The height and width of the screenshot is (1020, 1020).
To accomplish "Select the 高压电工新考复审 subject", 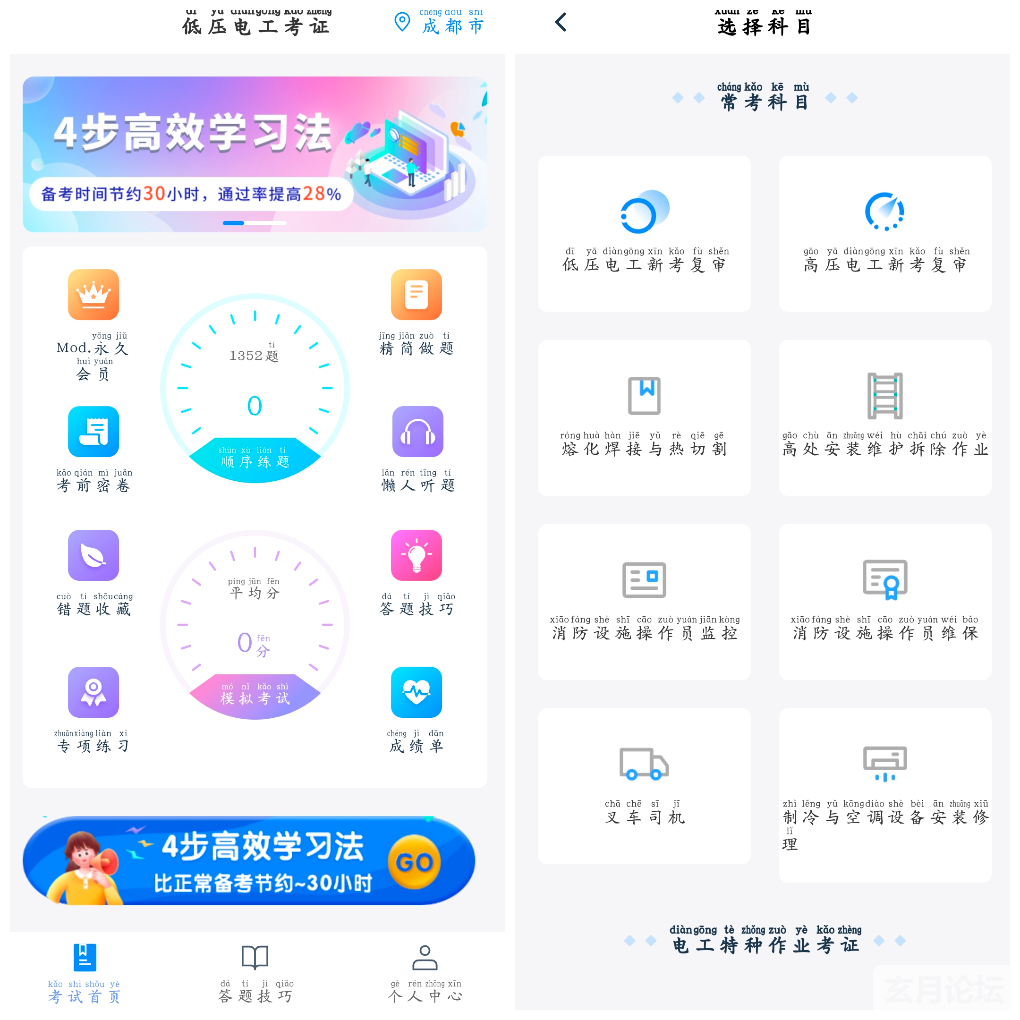I will pyautogui.click(x=885, y=234).
